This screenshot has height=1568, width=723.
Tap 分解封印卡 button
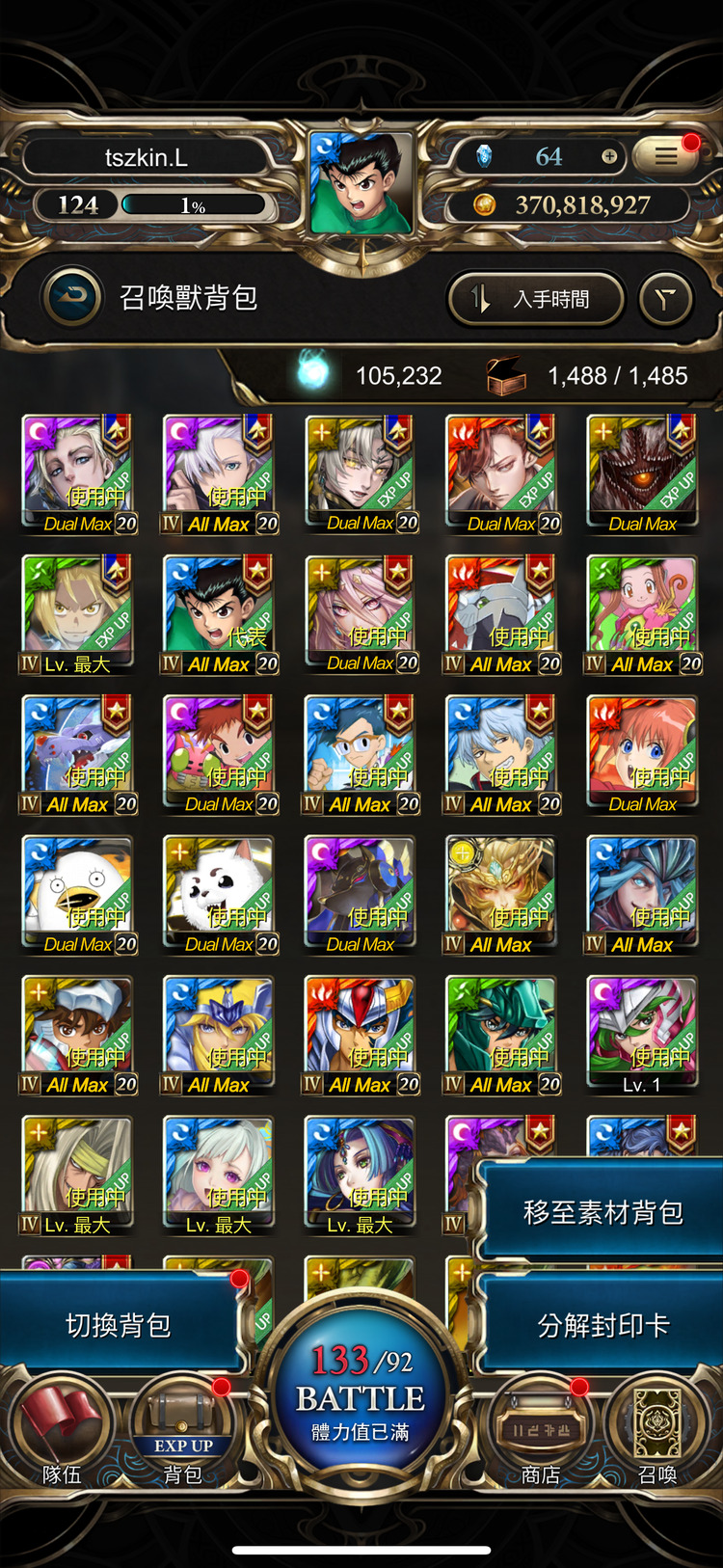point(602,1325)
